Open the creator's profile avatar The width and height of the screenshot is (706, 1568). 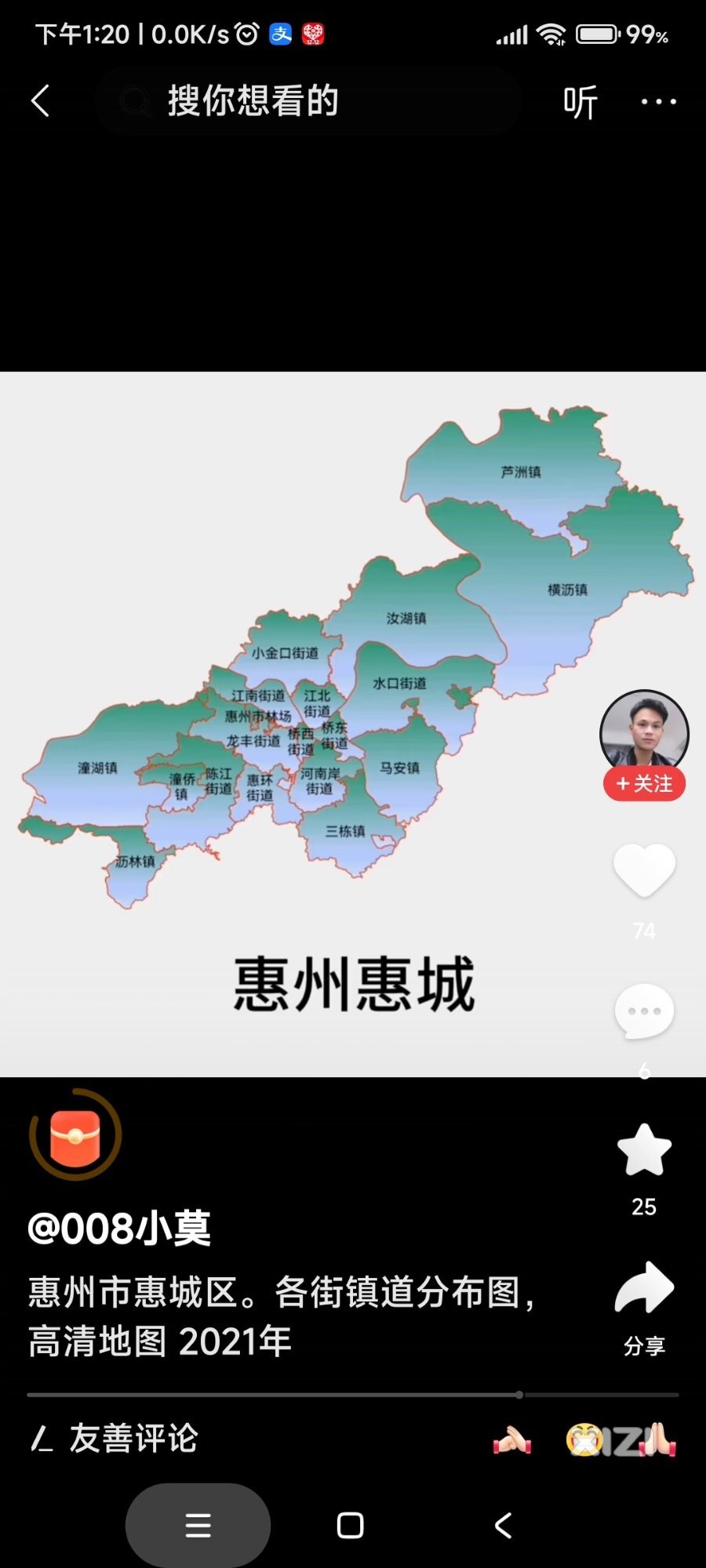click(644, 731)
